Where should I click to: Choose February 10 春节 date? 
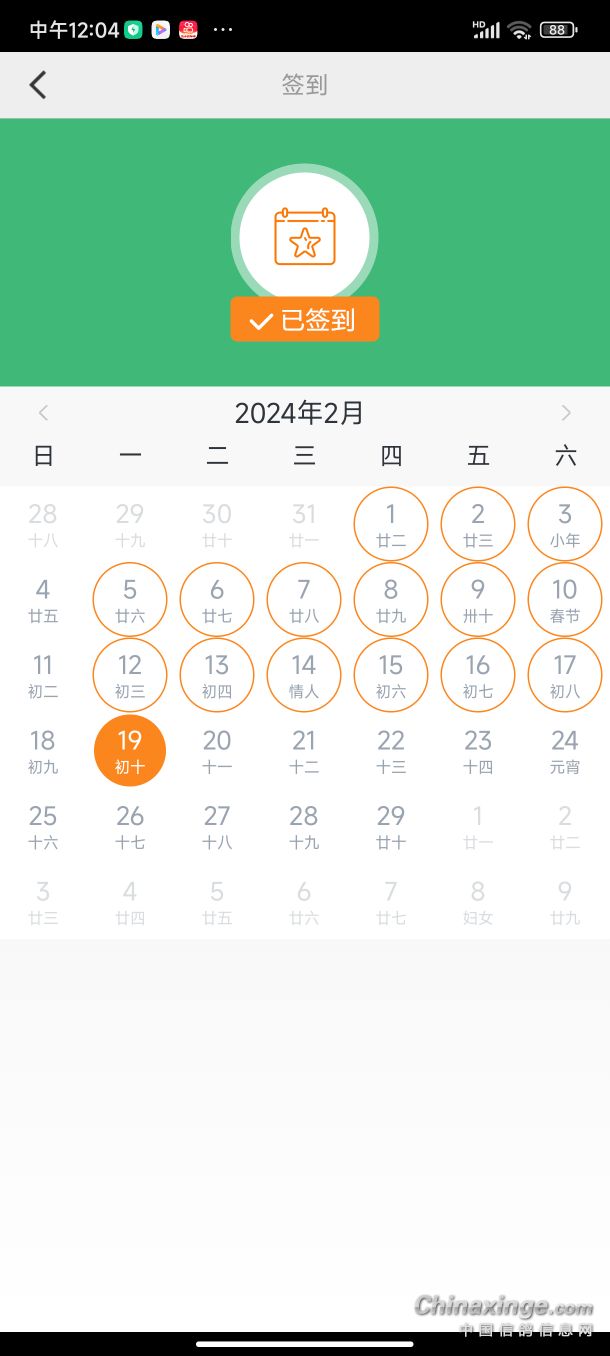pyautogui.click(x=565, y=600)
